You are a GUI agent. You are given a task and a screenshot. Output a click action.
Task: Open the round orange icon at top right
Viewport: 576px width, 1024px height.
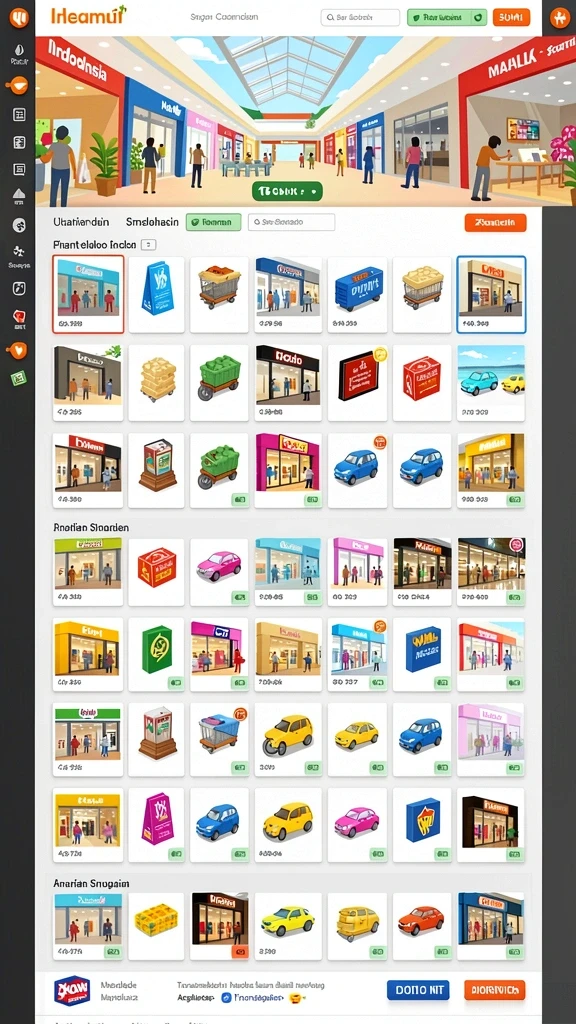click(560, 18)
